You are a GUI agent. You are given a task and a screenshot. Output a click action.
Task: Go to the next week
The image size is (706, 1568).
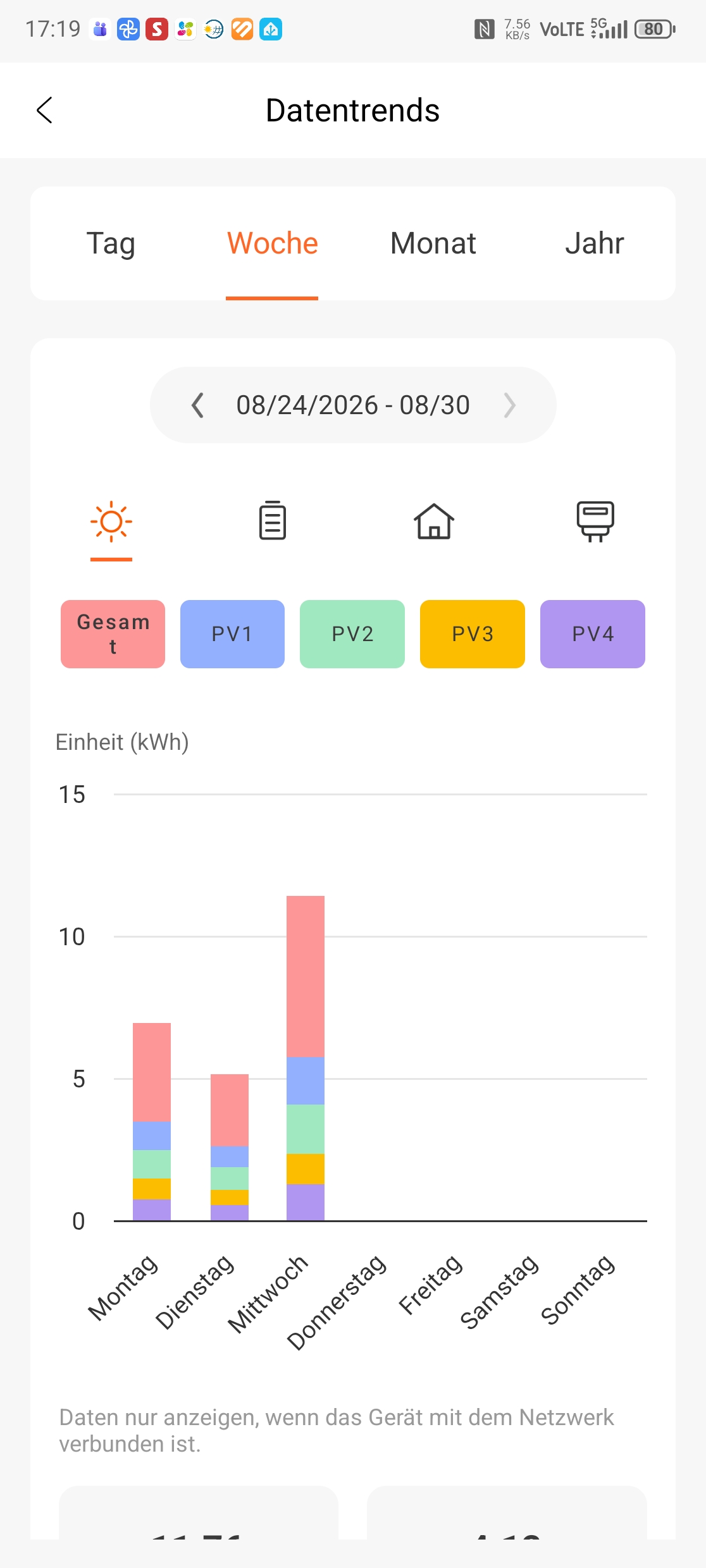[510, 405]
